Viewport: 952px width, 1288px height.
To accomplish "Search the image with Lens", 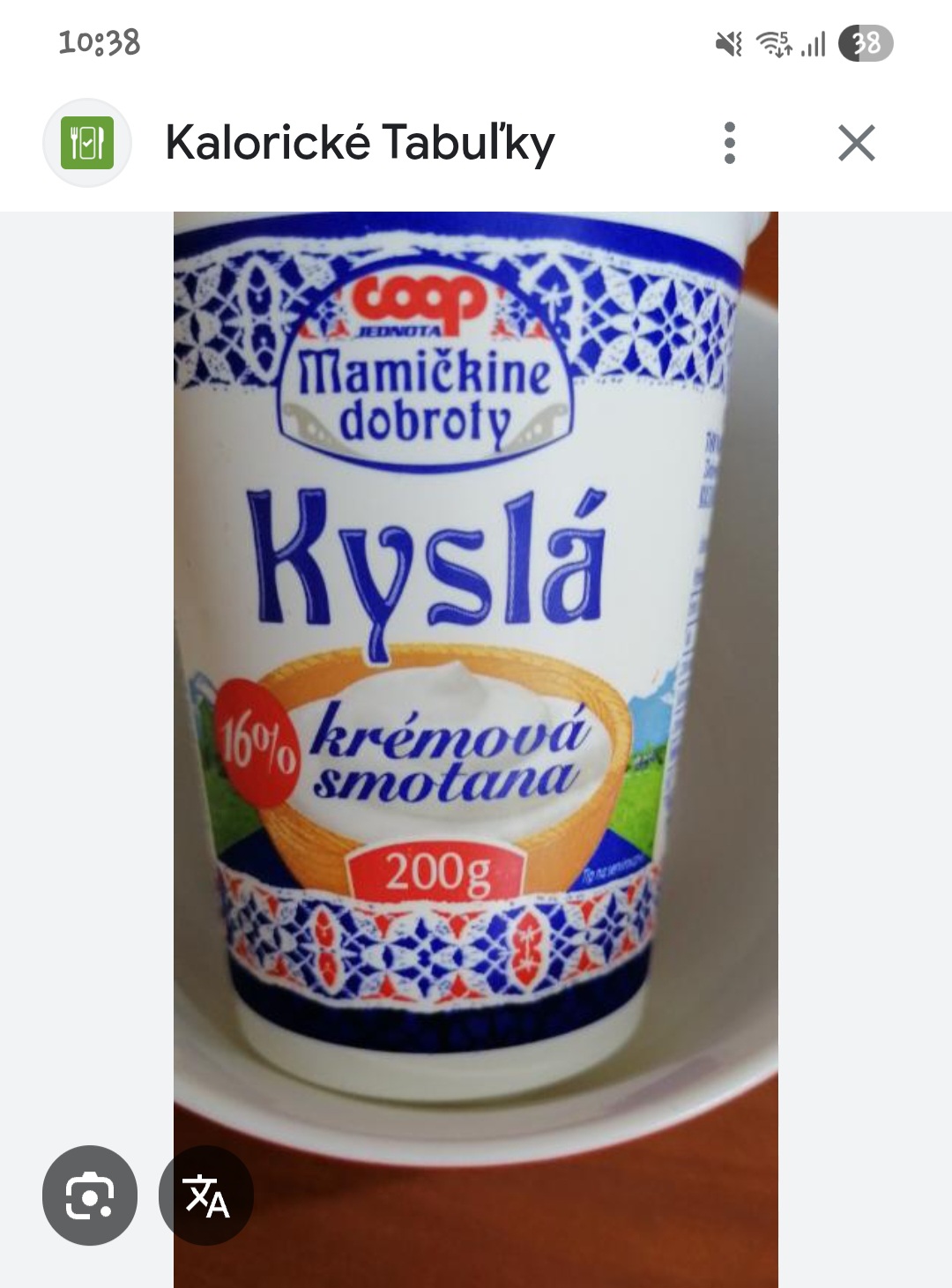I will click(x=90, y=1195).
